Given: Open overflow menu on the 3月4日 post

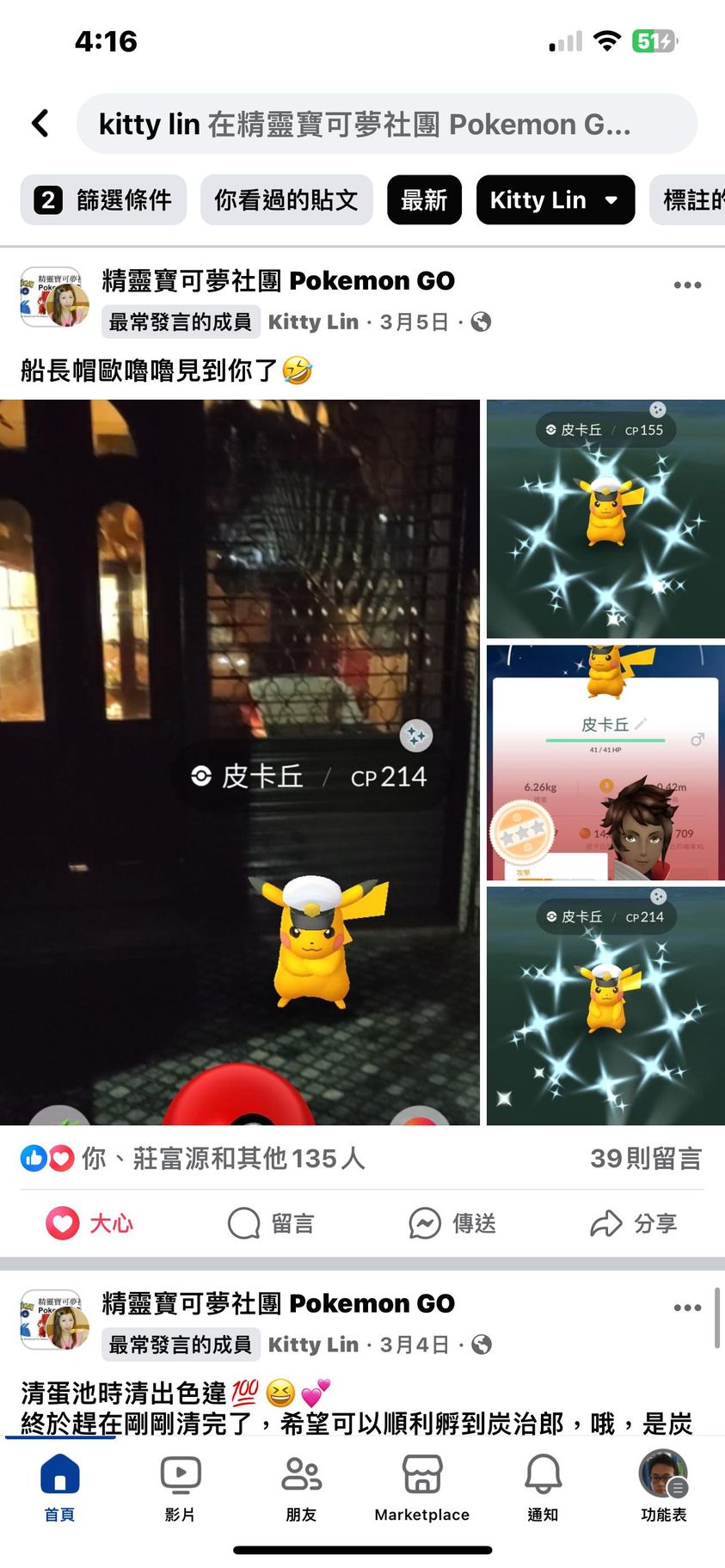Looking at the screenshot, I should tap(687, 1308).
